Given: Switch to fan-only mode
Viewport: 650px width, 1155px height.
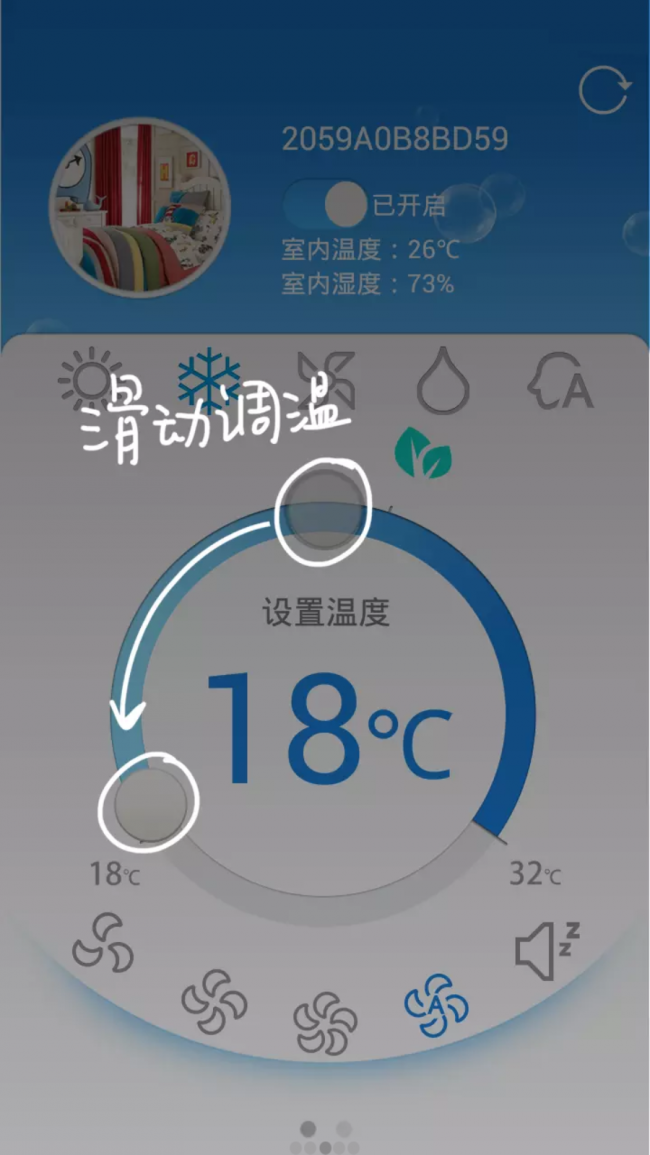Looking at the screenshot, I should point(326,381).
